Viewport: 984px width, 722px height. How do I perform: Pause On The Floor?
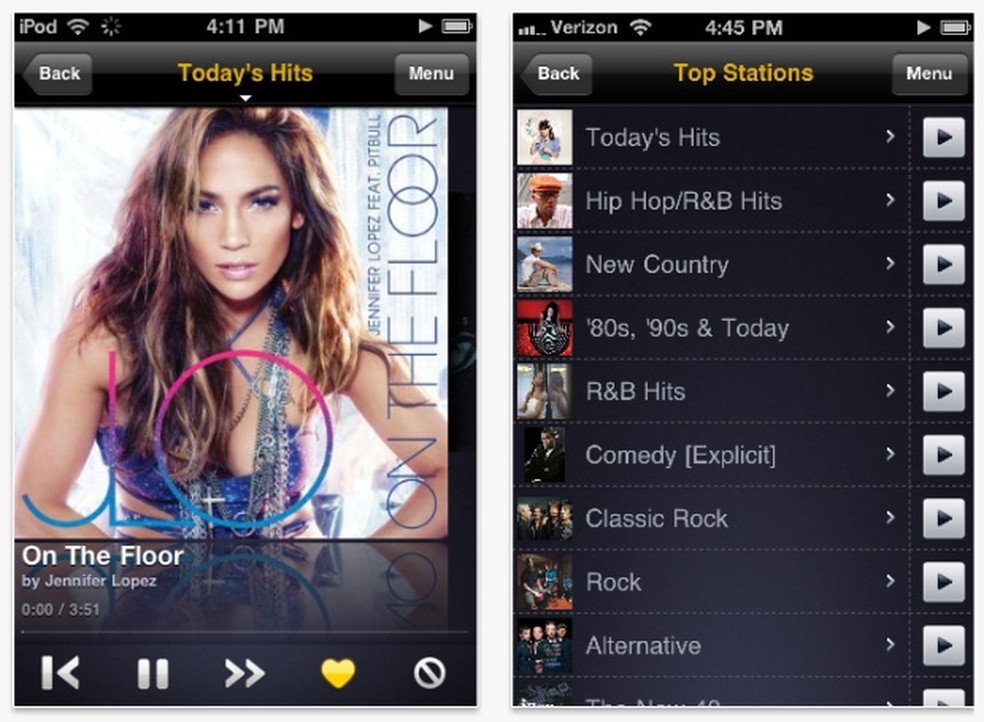point(153,673)
